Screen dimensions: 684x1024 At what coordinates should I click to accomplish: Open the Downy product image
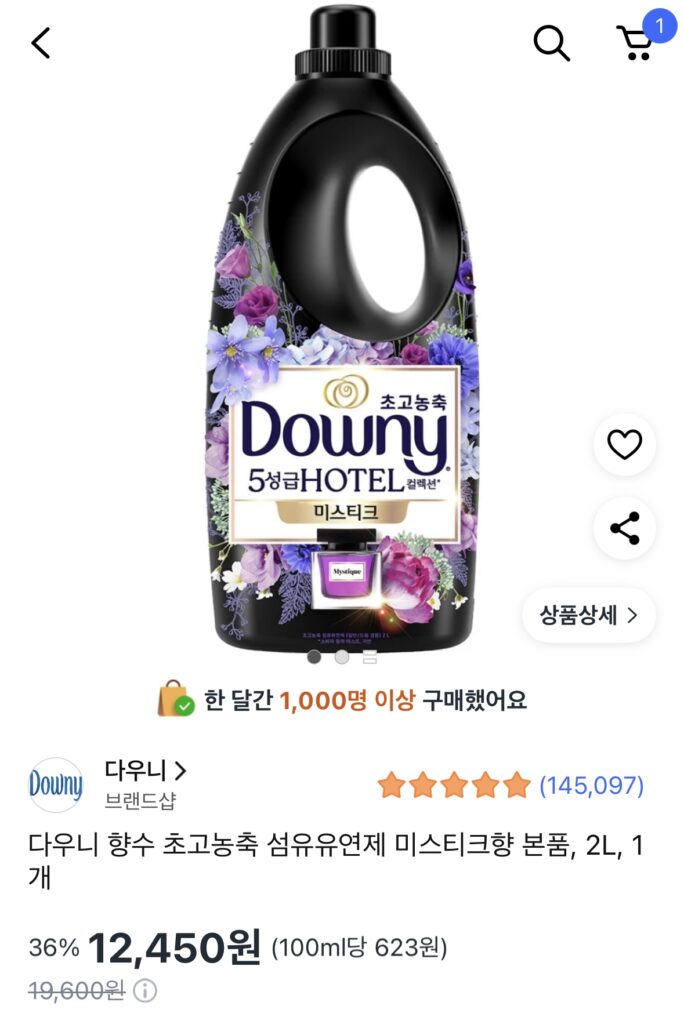point(342,330)
